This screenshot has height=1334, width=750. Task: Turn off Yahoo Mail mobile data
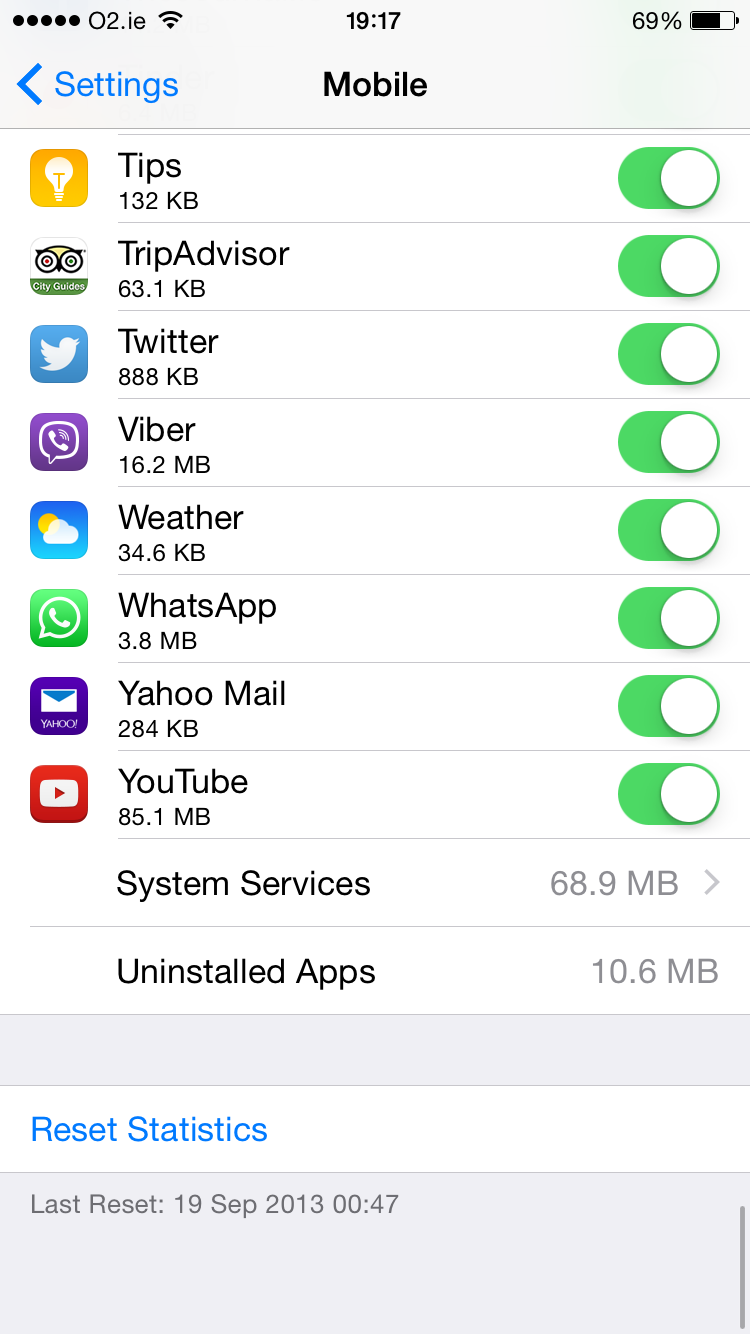[668, 707]
